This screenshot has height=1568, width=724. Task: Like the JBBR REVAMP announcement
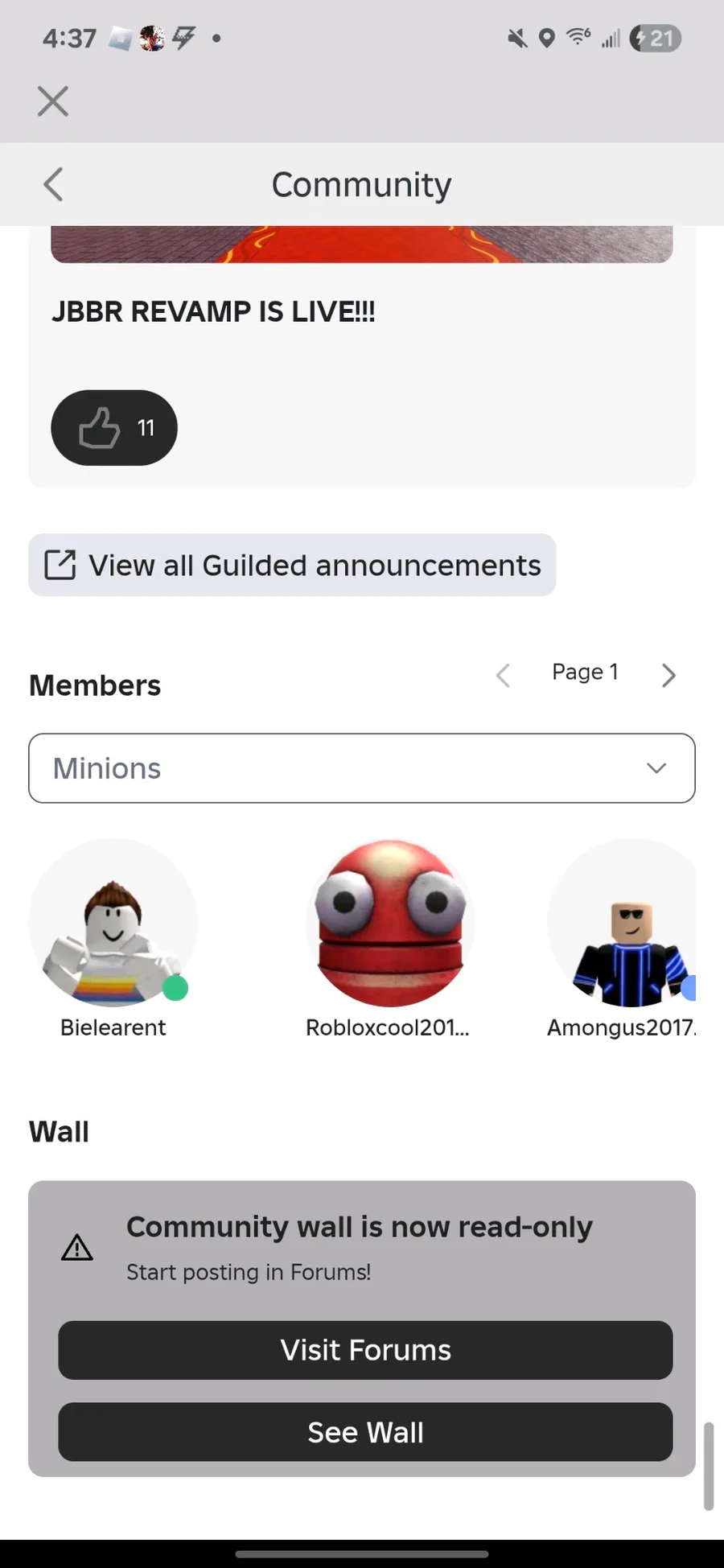[114, 428]
